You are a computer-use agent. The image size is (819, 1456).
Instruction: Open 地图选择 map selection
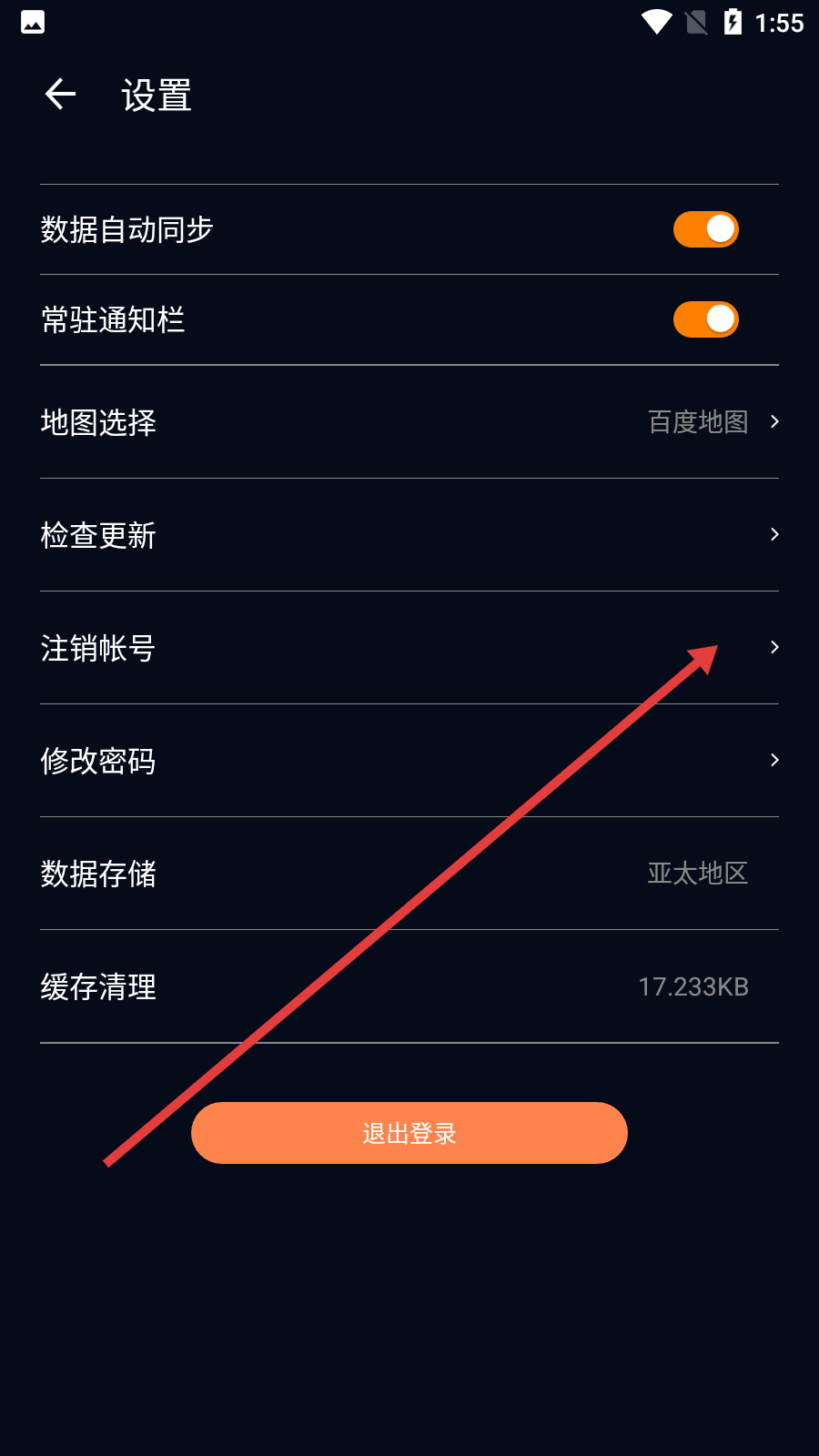tap(409, 422)
